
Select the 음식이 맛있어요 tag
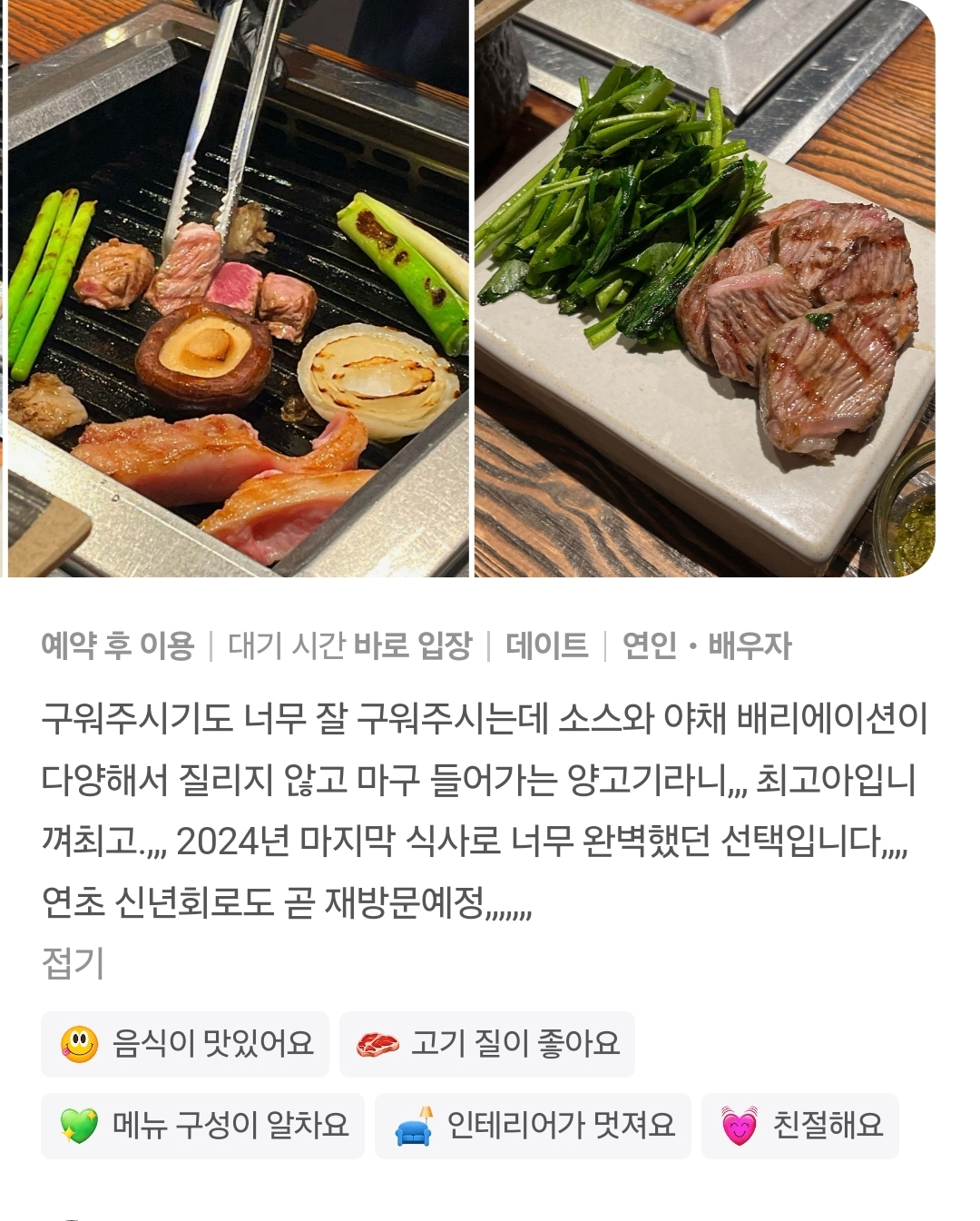click(x=185, y=1044)
